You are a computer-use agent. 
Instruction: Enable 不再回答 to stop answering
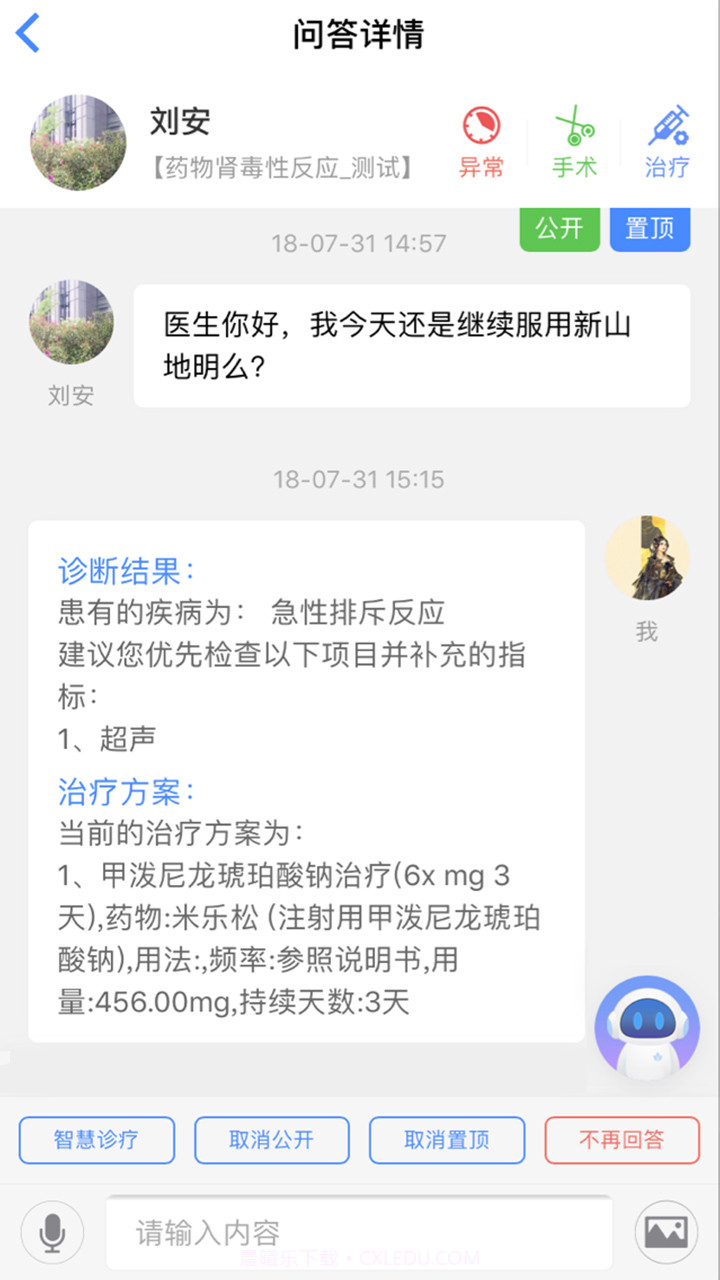tap(621, 1140)
